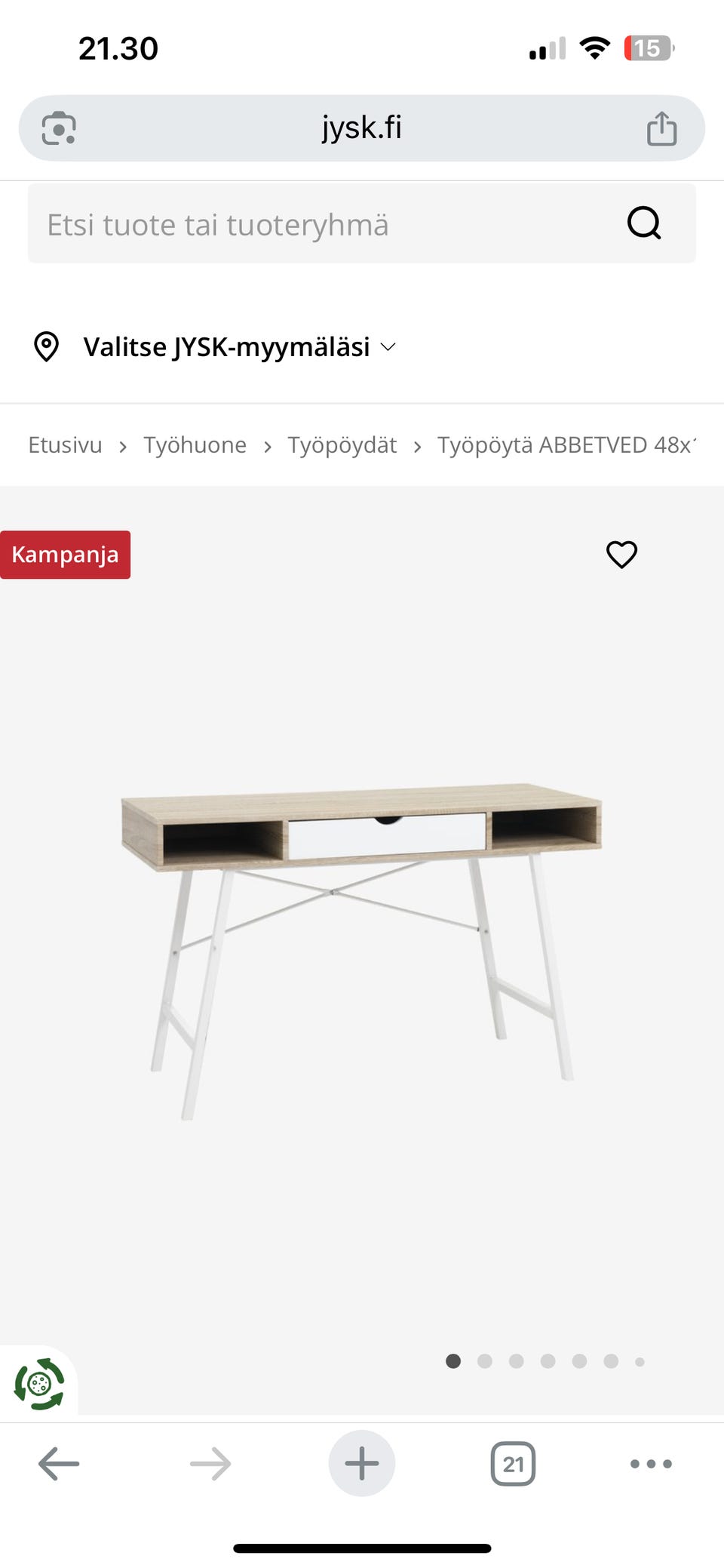Tap the more options (three dots) in Safari toolbar

pos(650,1463)
